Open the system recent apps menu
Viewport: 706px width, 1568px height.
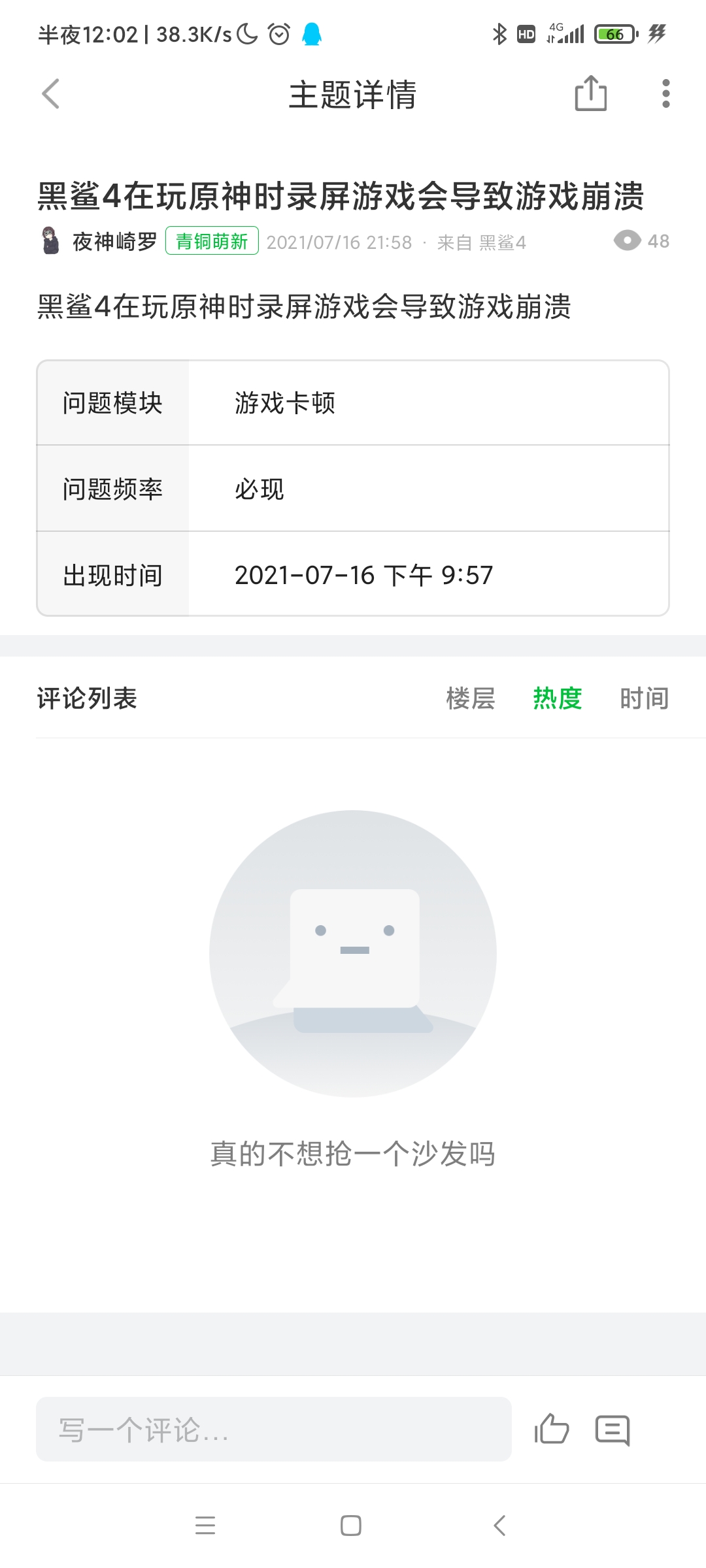(205, 1526)
